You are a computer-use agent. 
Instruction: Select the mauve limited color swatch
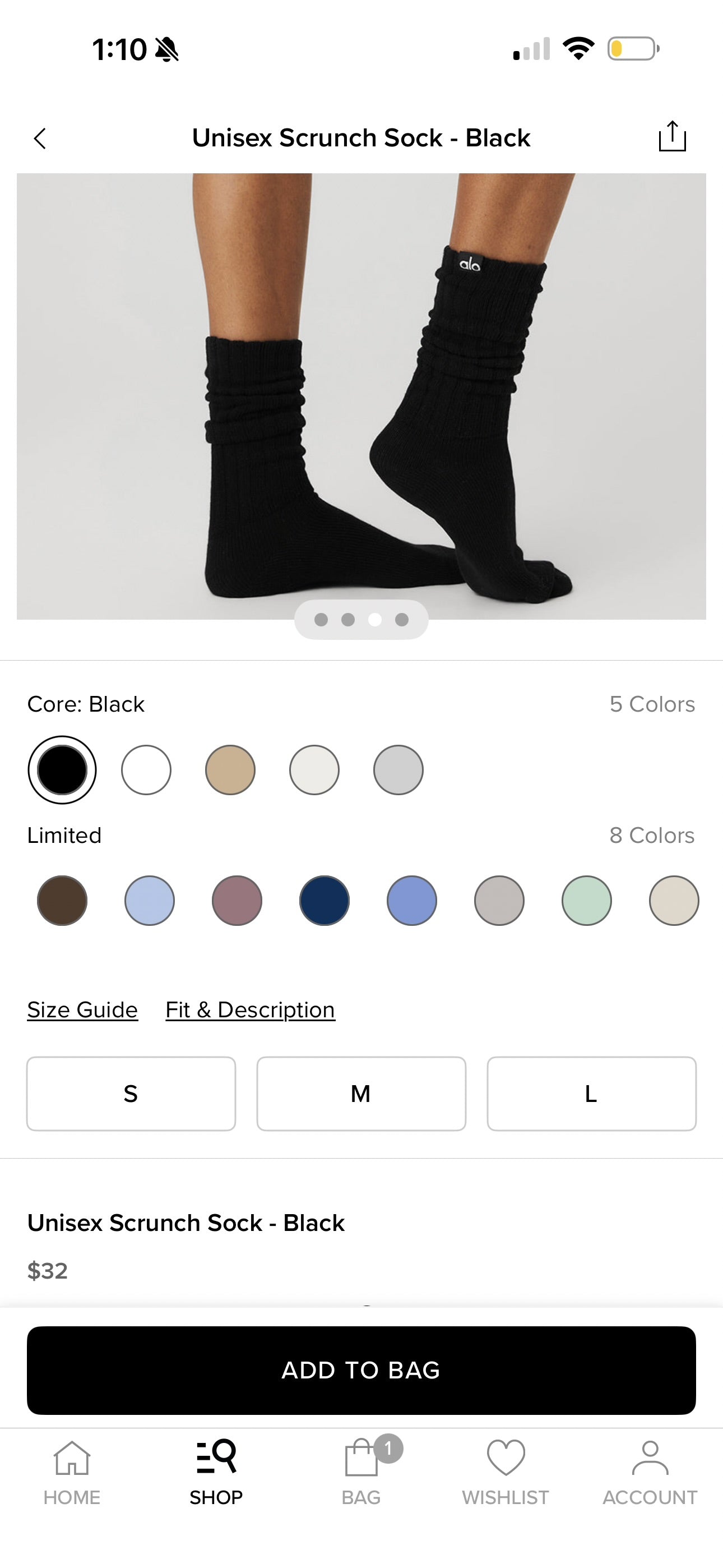[237, 901]
